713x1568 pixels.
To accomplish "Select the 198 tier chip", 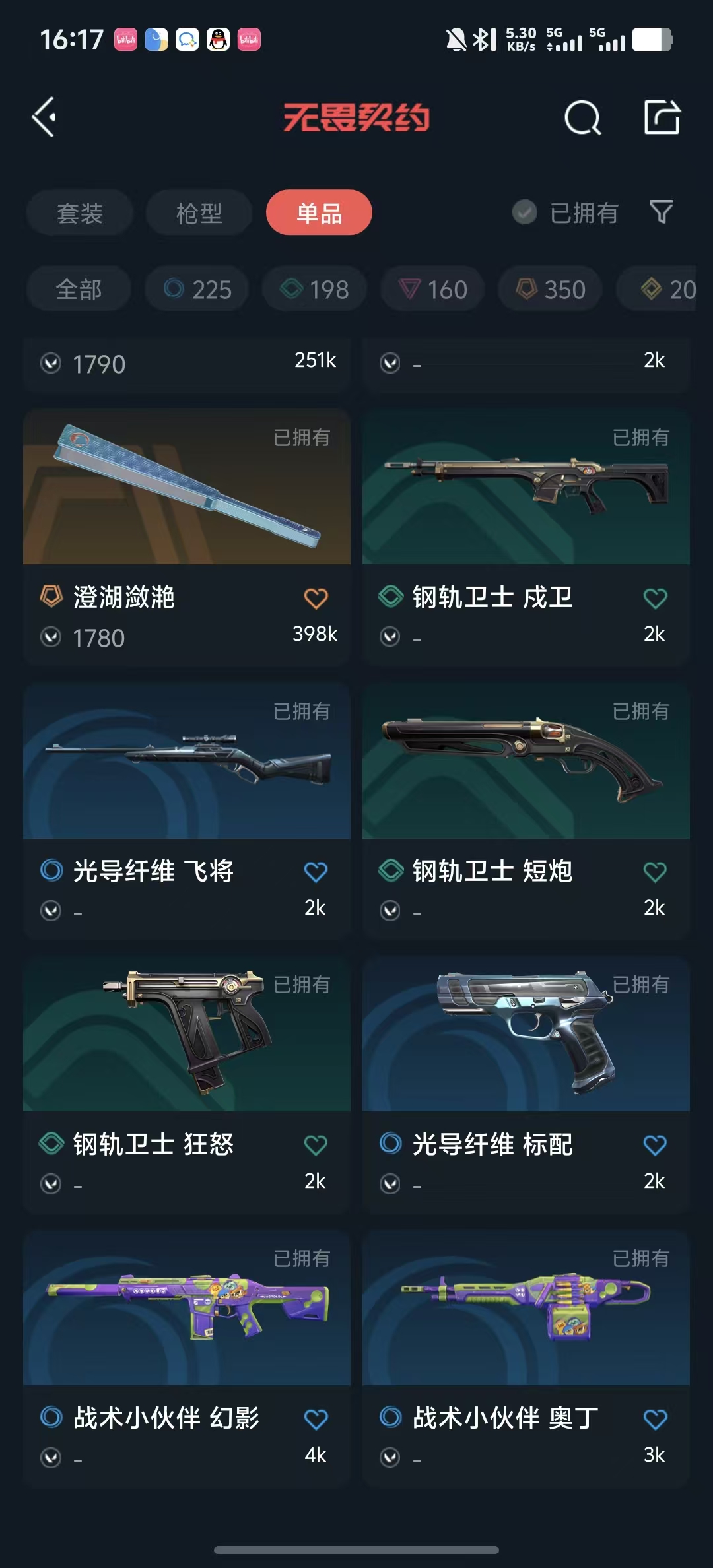I will click(315, 289).
